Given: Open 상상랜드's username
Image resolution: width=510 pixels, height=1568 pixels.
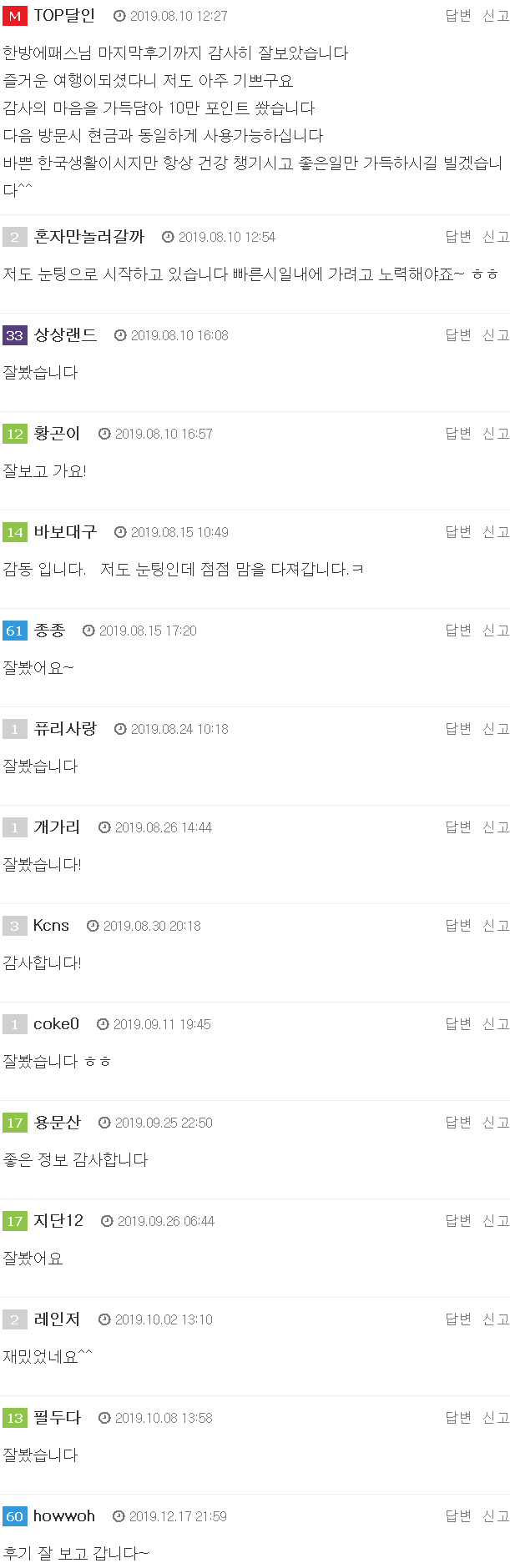Looking at the screenshot, I should 65,335.
